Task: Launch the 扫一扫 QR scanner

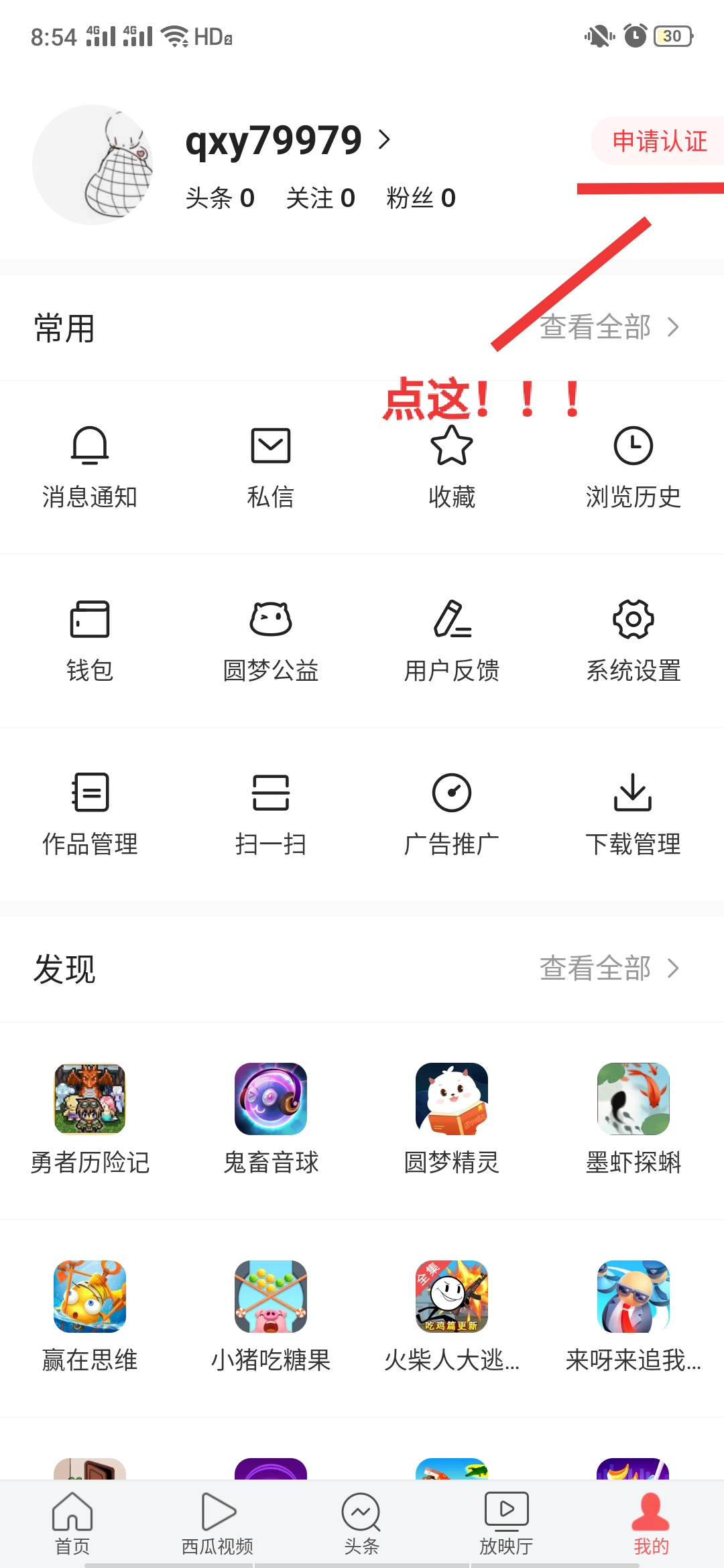Action: click(x=271, y=814)
